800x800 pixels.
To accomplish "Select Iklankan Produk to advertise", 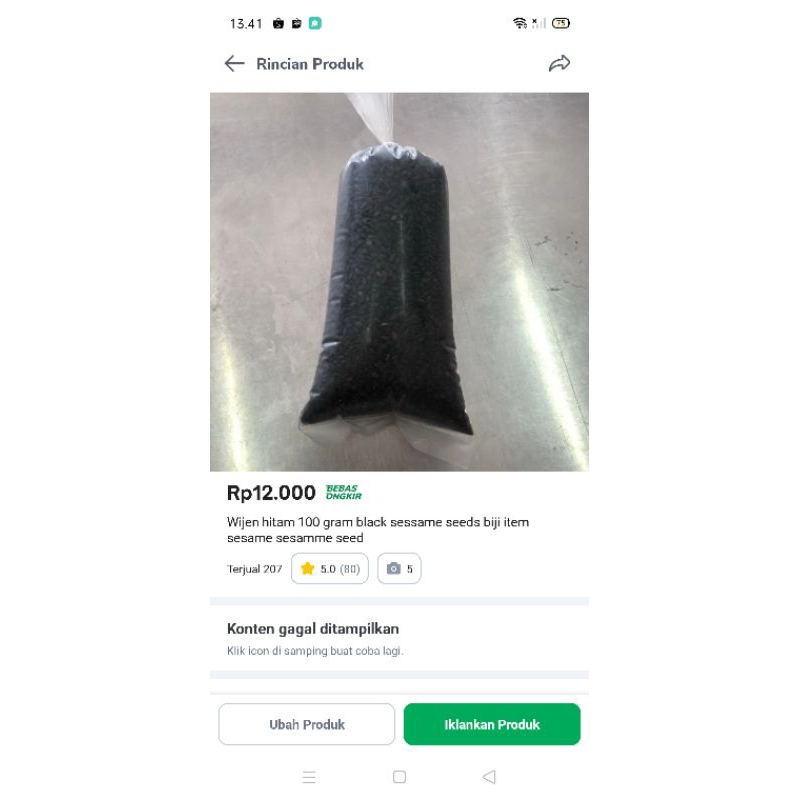I will pyautogui.click(x=492, y=725).
